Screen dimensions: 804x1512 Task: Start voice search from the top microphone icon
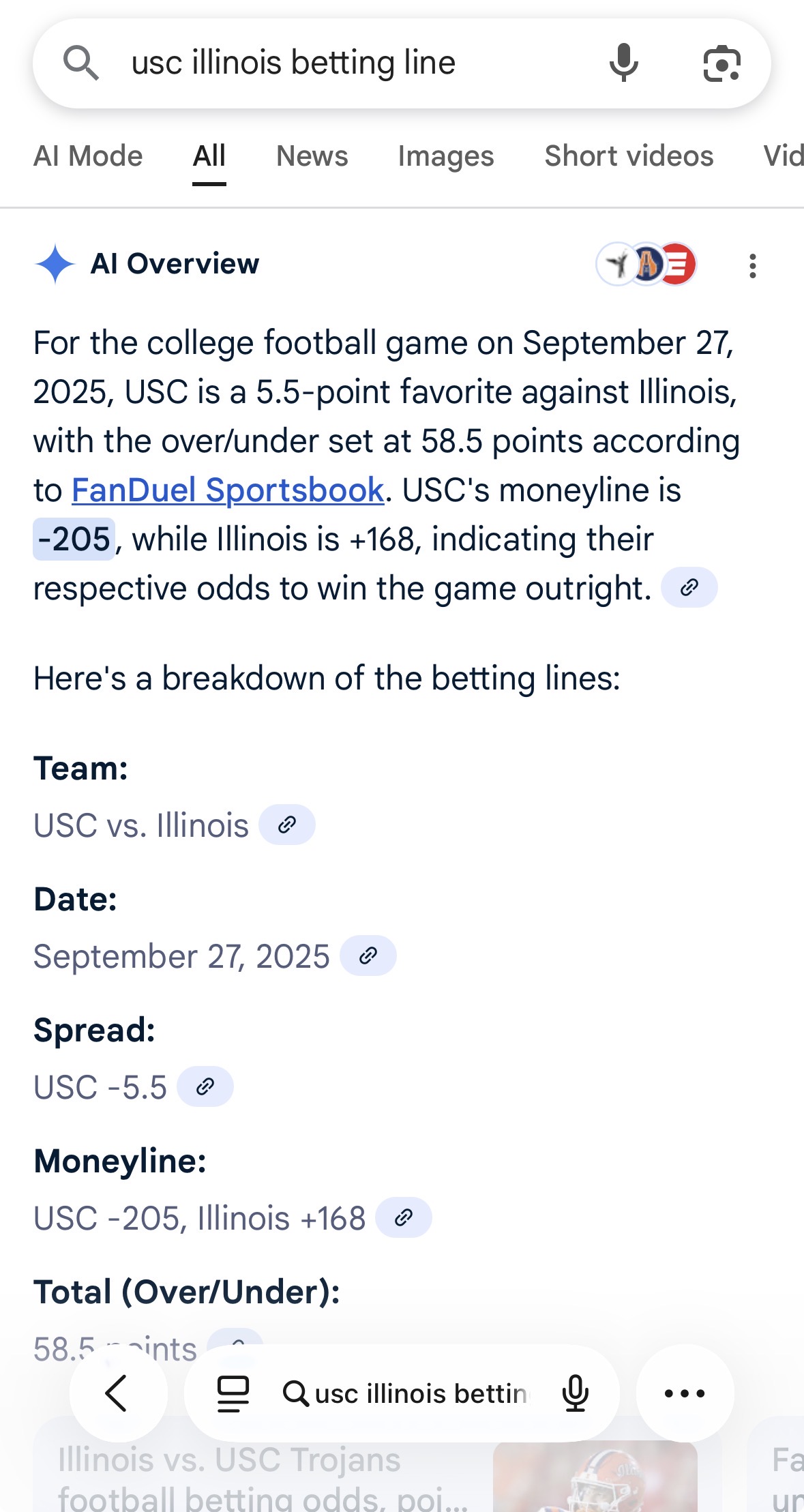point(623,63)
